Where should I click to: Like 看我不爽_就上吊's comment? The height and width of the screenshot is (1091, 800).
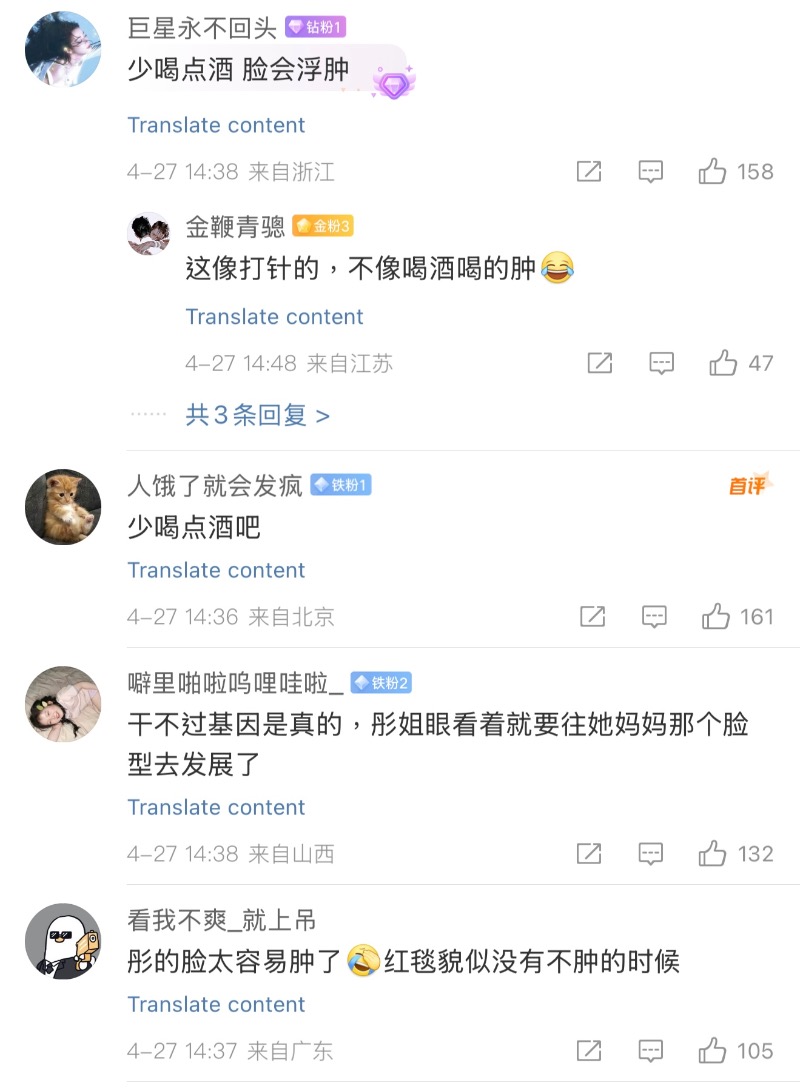point(713,1051)
